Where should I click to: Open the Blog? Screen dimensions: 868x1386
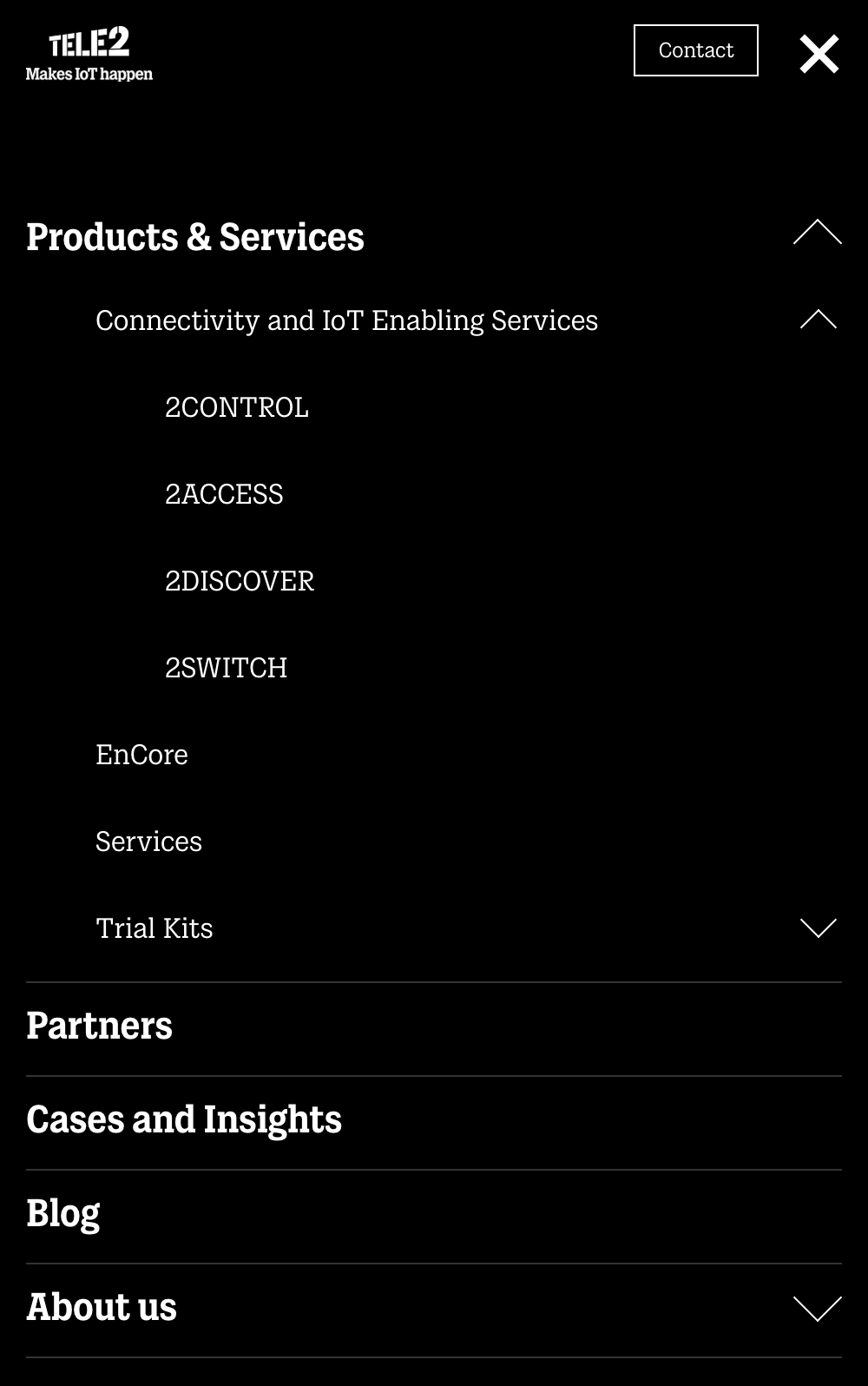coord(63,1213)
